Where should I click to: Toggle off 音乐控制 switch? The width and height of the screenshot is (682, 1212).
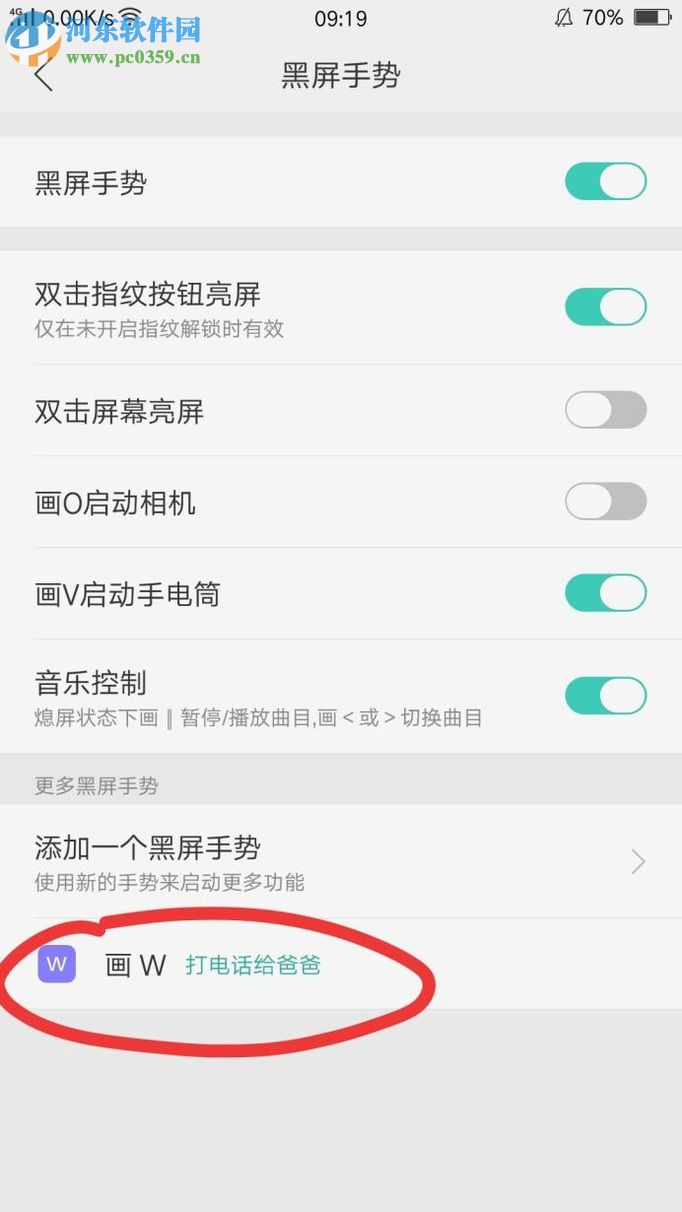(605, 695)
